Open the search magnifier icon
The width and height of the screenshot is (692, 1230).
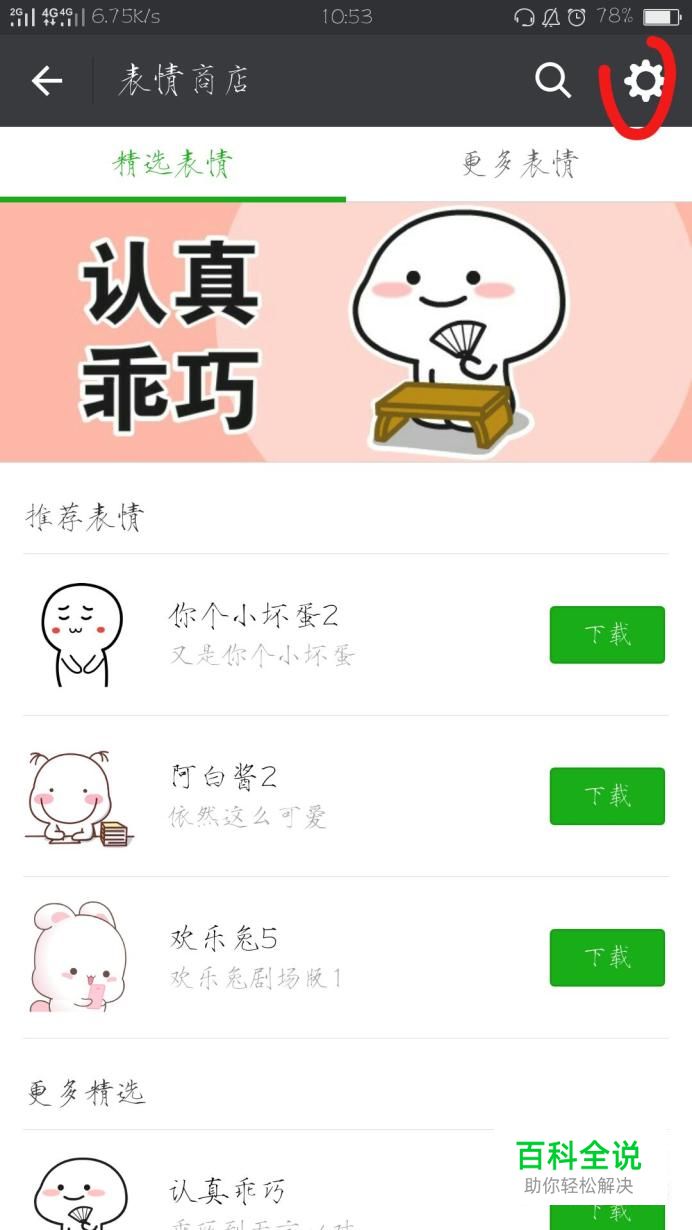[552, 81]
